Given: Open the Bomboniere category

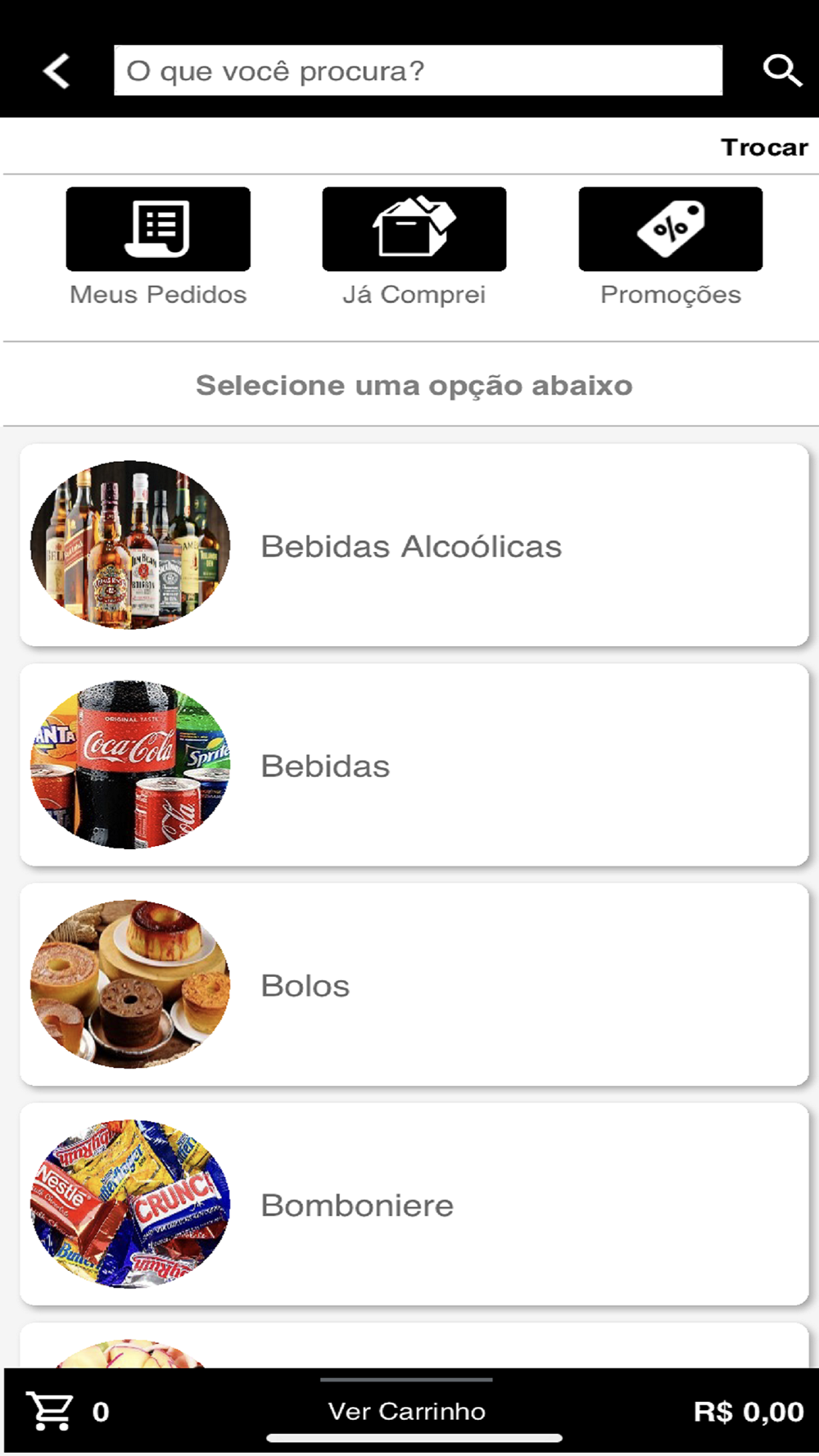Looking at the screenshot, I should click(x=414, y=1204).
